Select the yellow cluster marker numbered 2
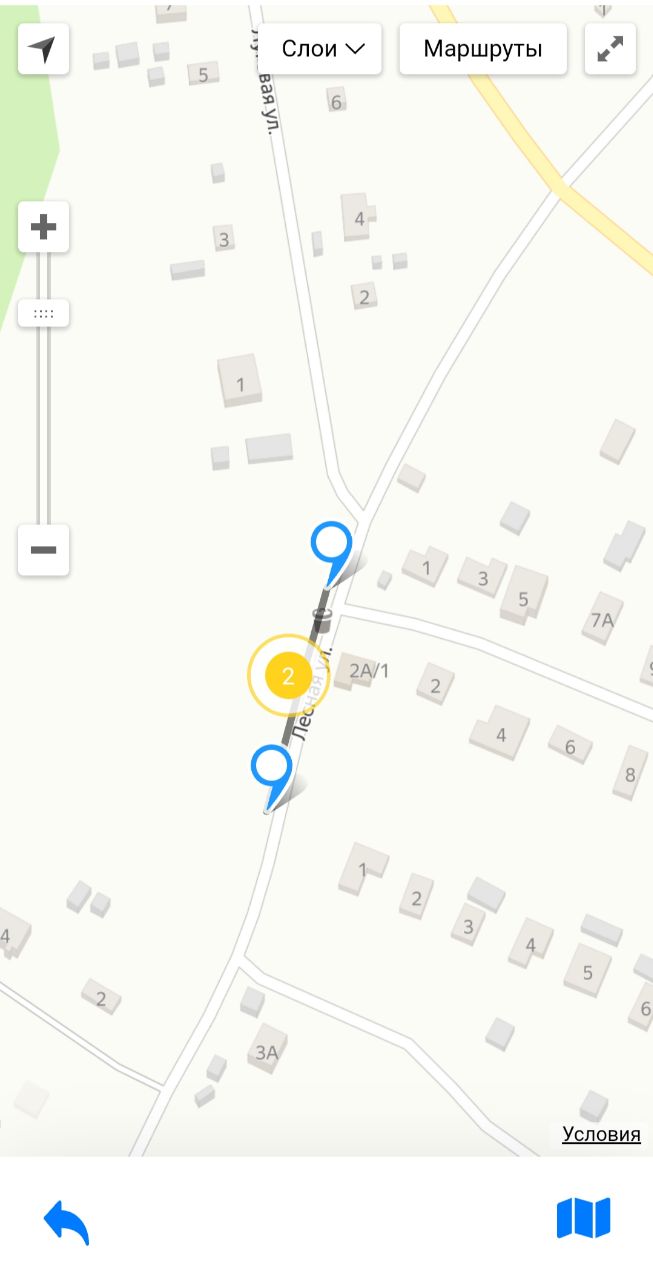This screenshot has height=1280, width=653. click(x=289, y=676)
